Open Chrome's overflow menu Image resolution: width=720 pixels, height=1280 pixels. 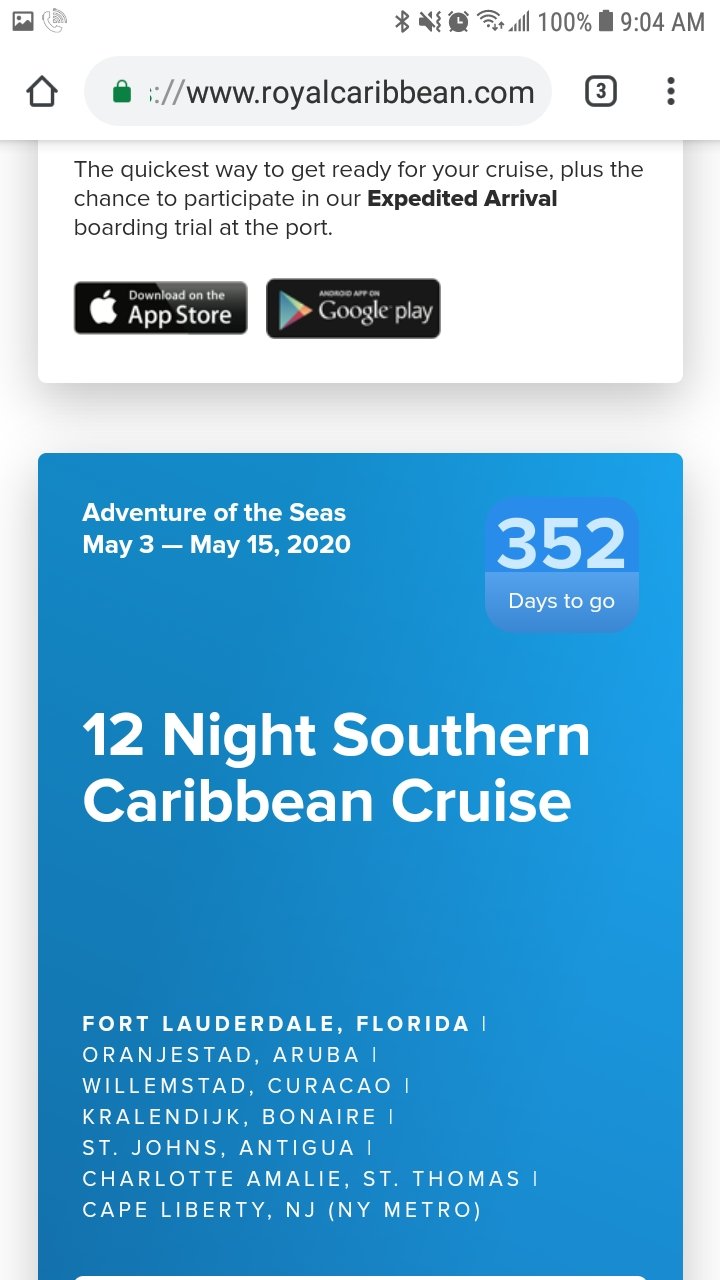(x=670, y=92)
